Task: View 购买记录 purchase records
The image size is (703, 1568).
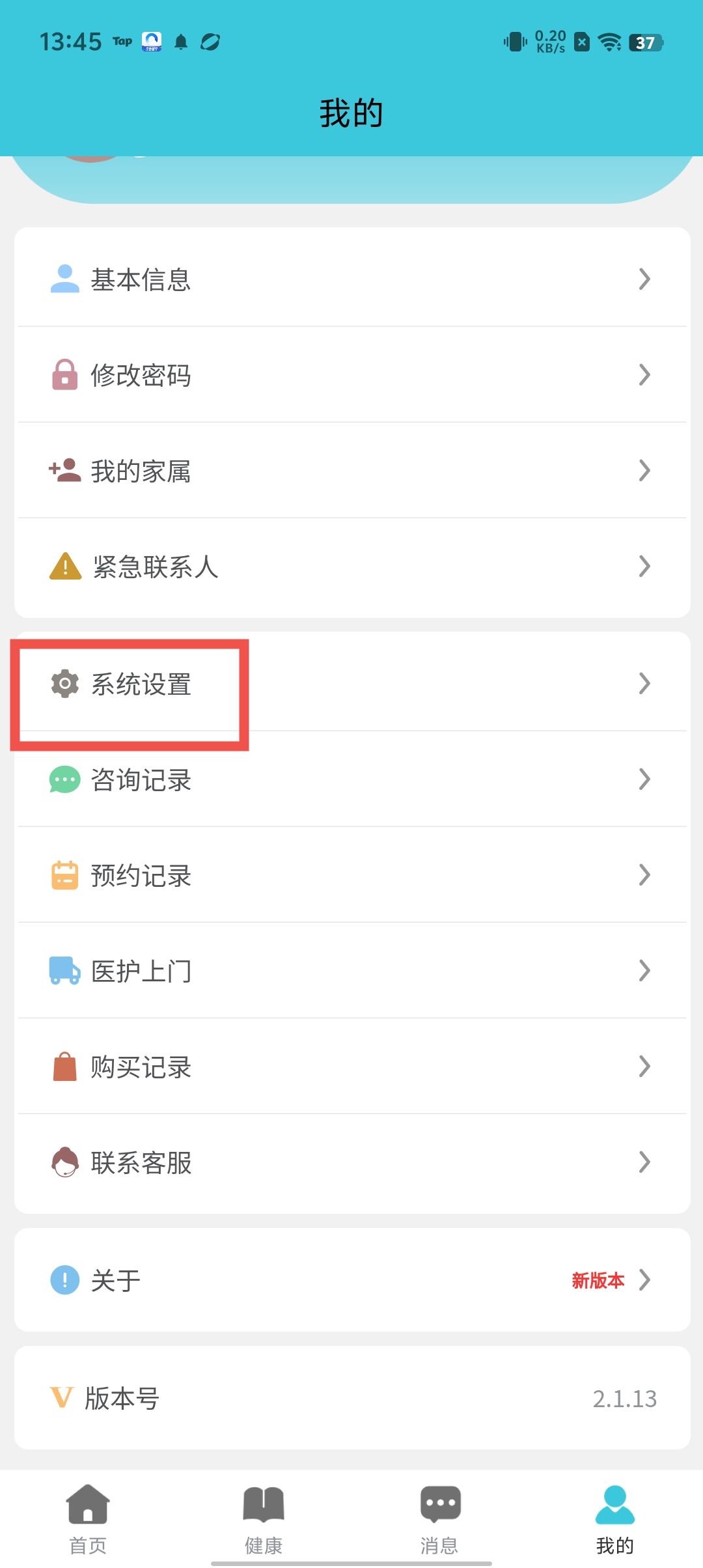Action: (x=351, y=1067)
